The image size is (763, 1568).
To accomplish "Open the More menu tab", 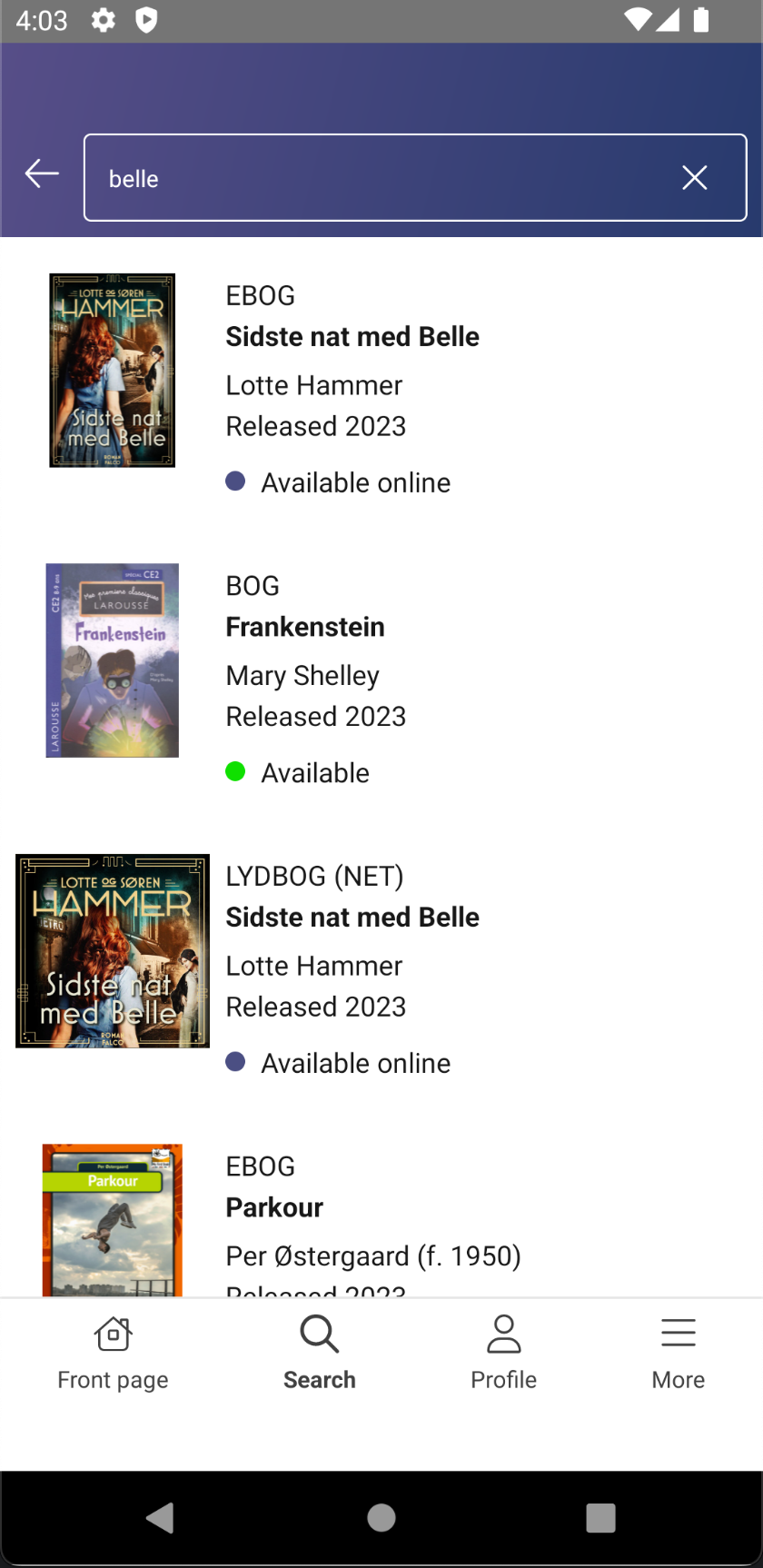I will (678, 1354).
